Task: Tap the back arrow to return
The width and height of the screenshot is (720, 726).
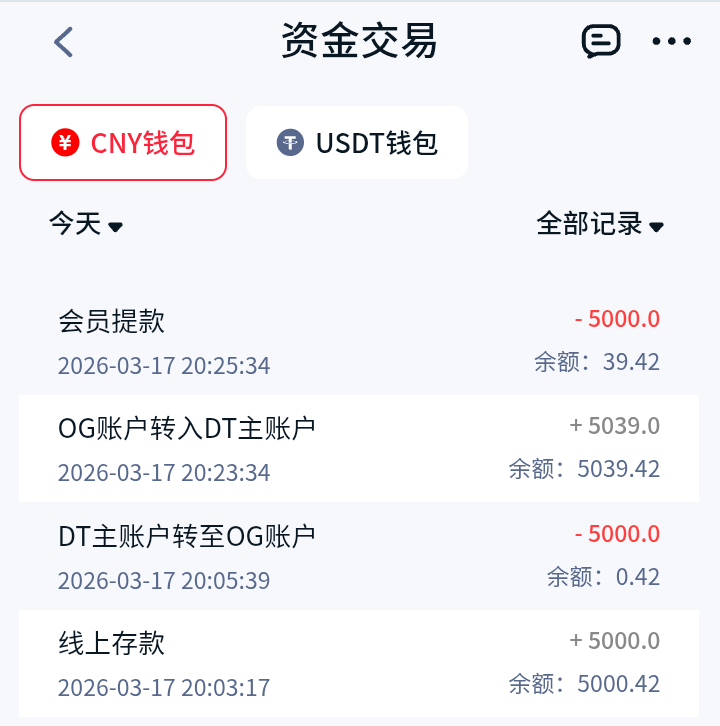Action: (x=62, y=42)
